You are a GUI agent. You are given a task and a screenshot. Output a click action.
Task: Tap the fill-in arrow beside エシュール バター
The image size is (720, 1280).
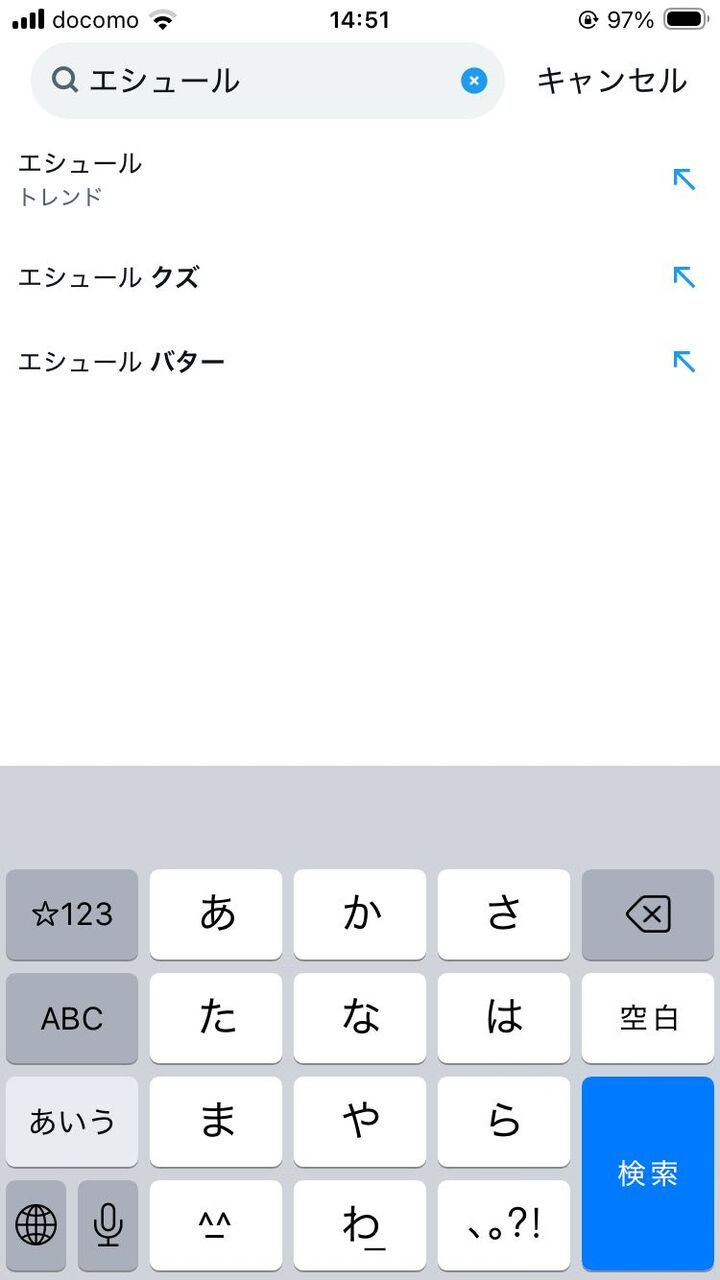pos(683,362)
